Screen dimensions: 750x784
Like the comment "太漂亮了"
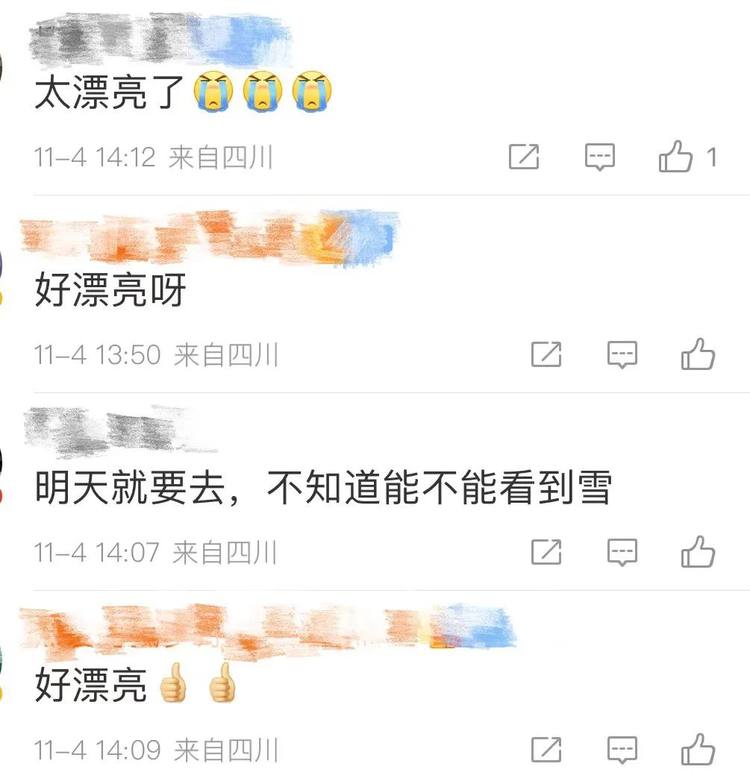[677, 157]
